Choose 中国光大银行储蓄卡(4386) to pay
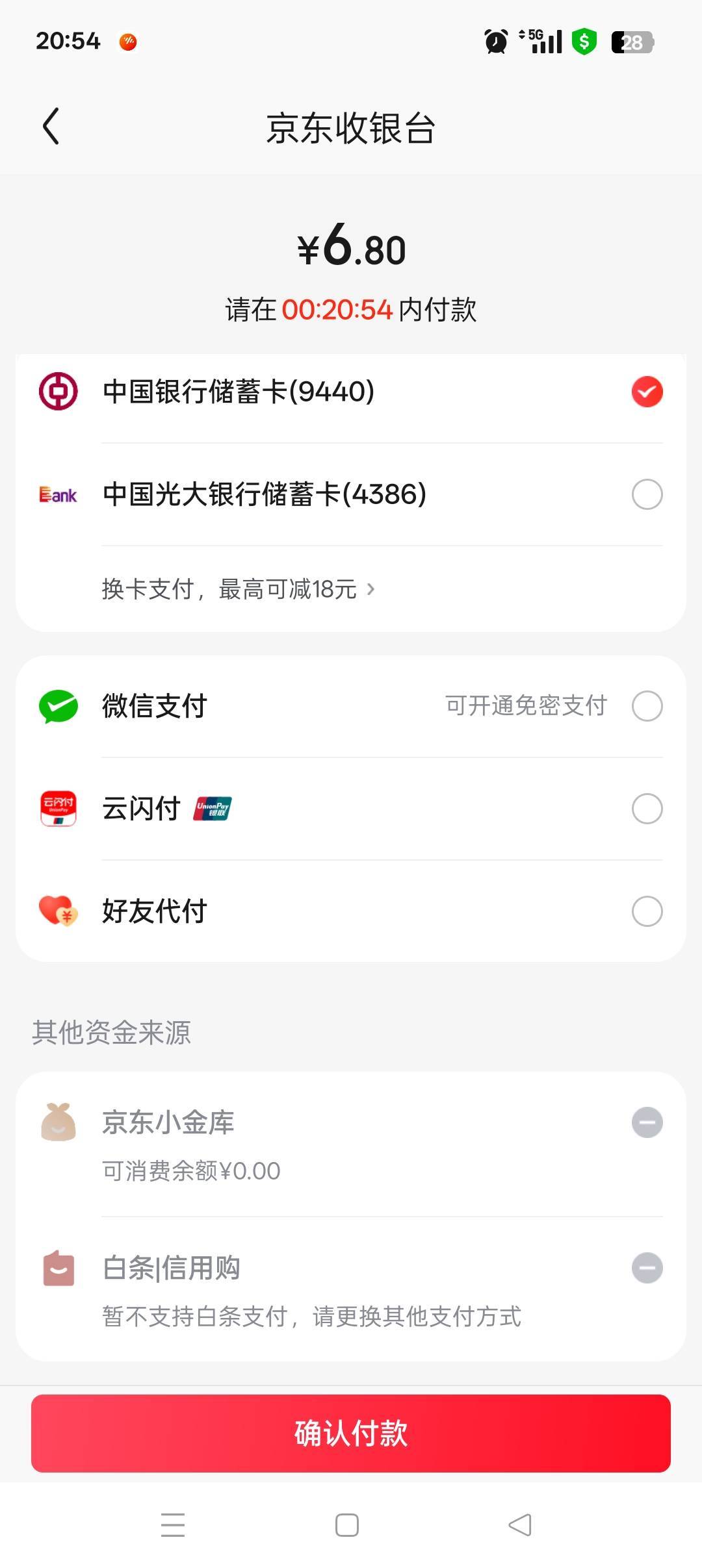702x1568 pixels. tap(351, 494)
